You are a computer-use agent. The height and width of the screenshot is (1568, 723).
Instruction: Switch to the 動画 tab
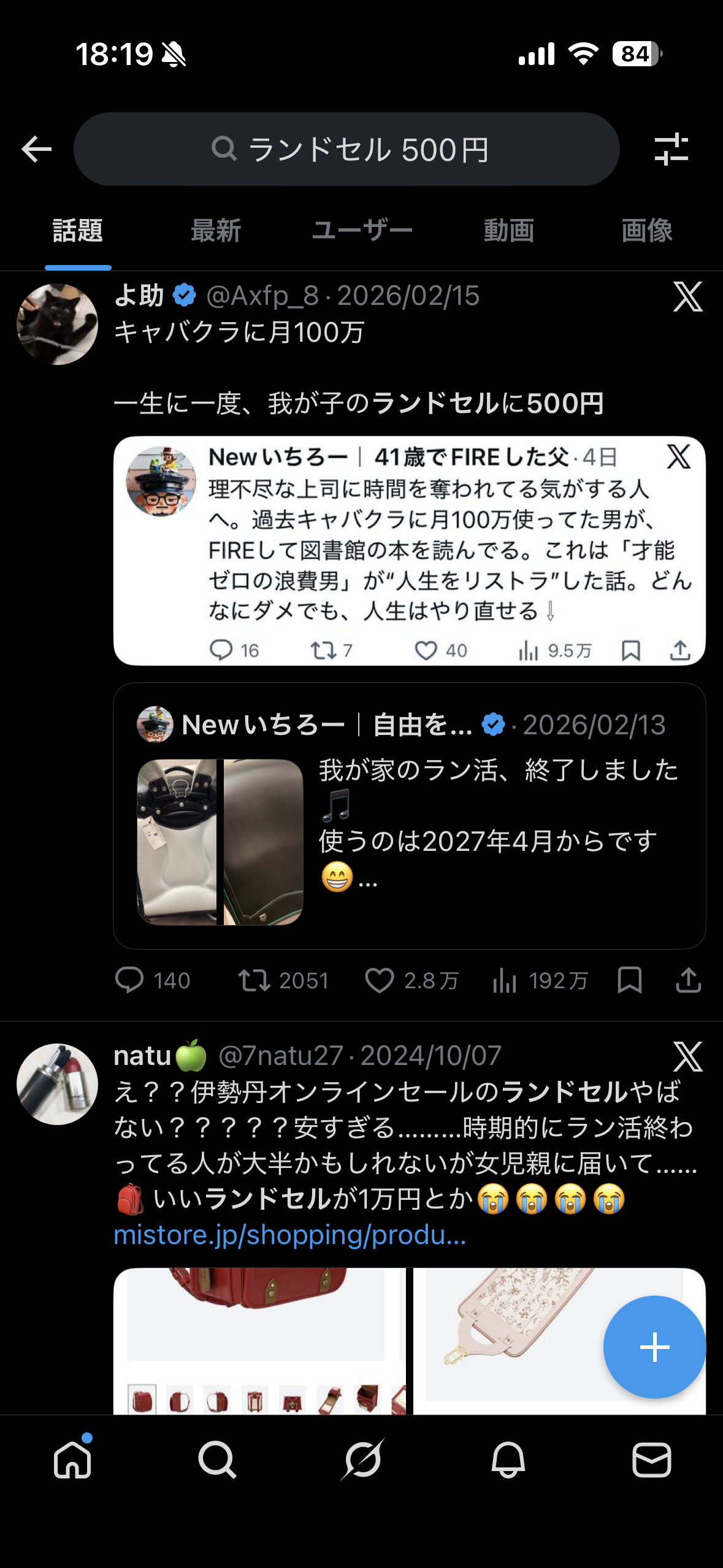click(x=508, y=231)
